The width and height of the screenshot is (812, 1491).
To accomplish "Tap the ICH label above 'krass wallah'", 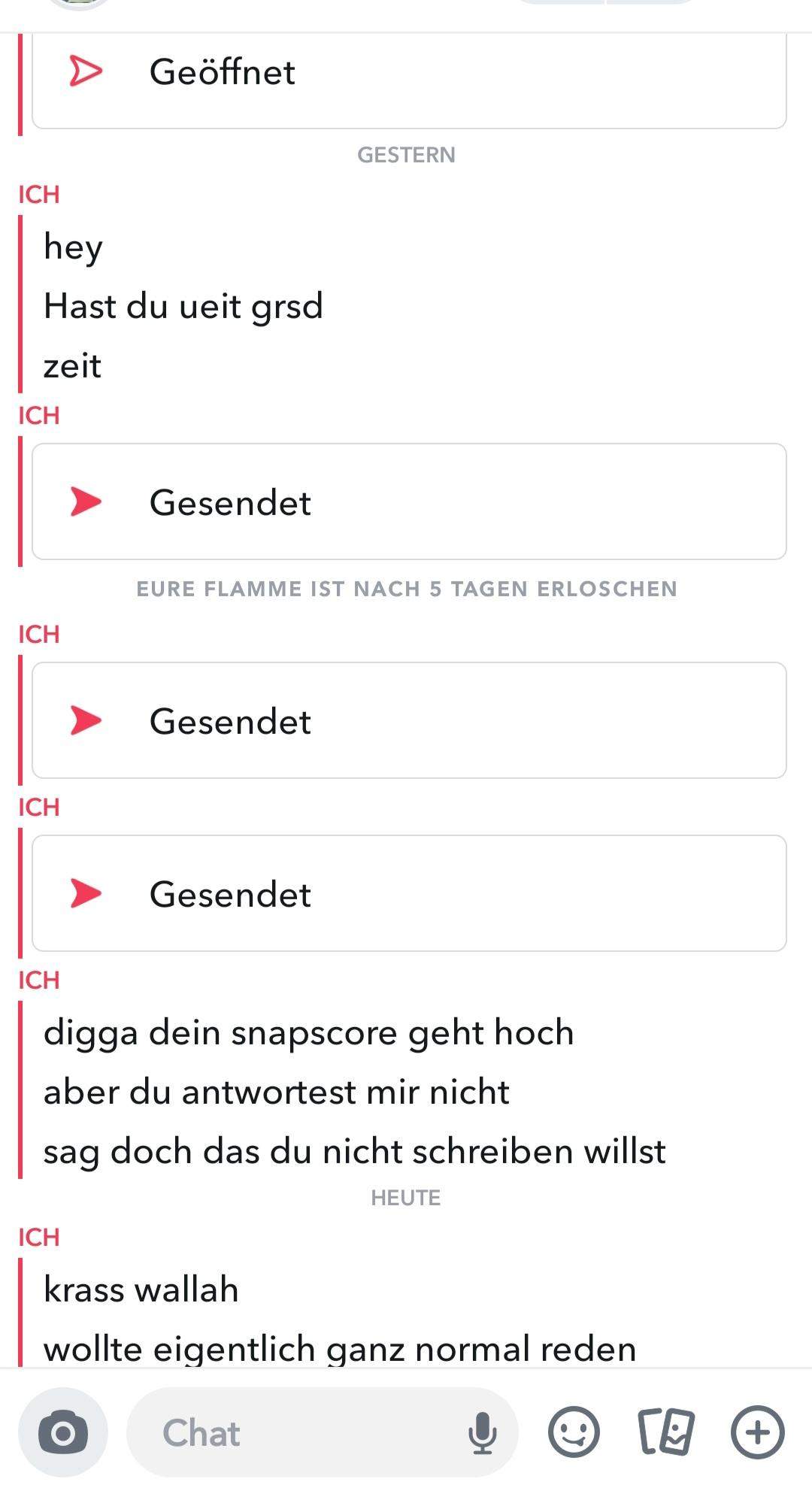I will click(x=39, y=1236).
